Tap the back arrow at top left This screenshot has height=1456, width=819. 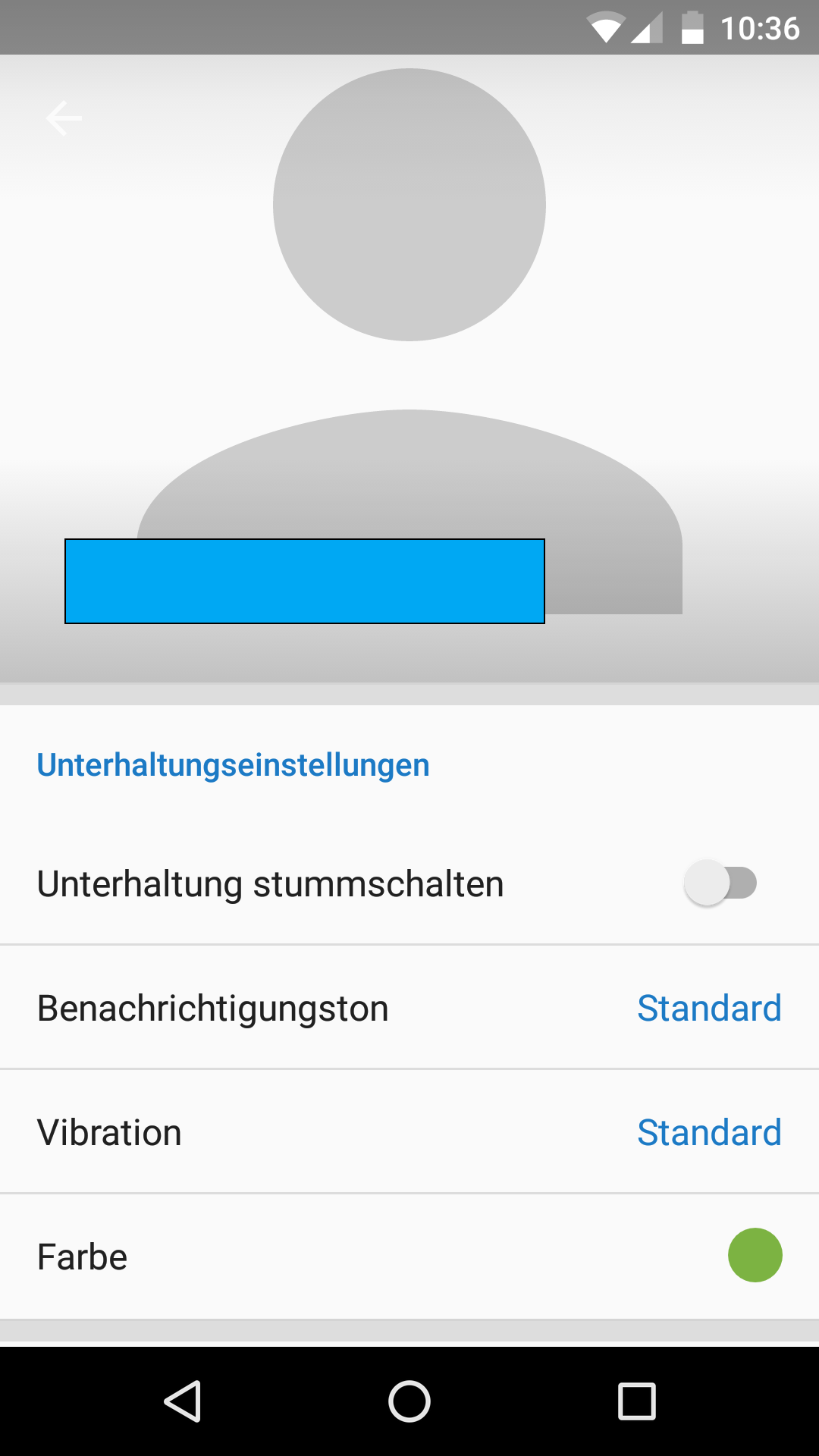[x=64, y=118]
